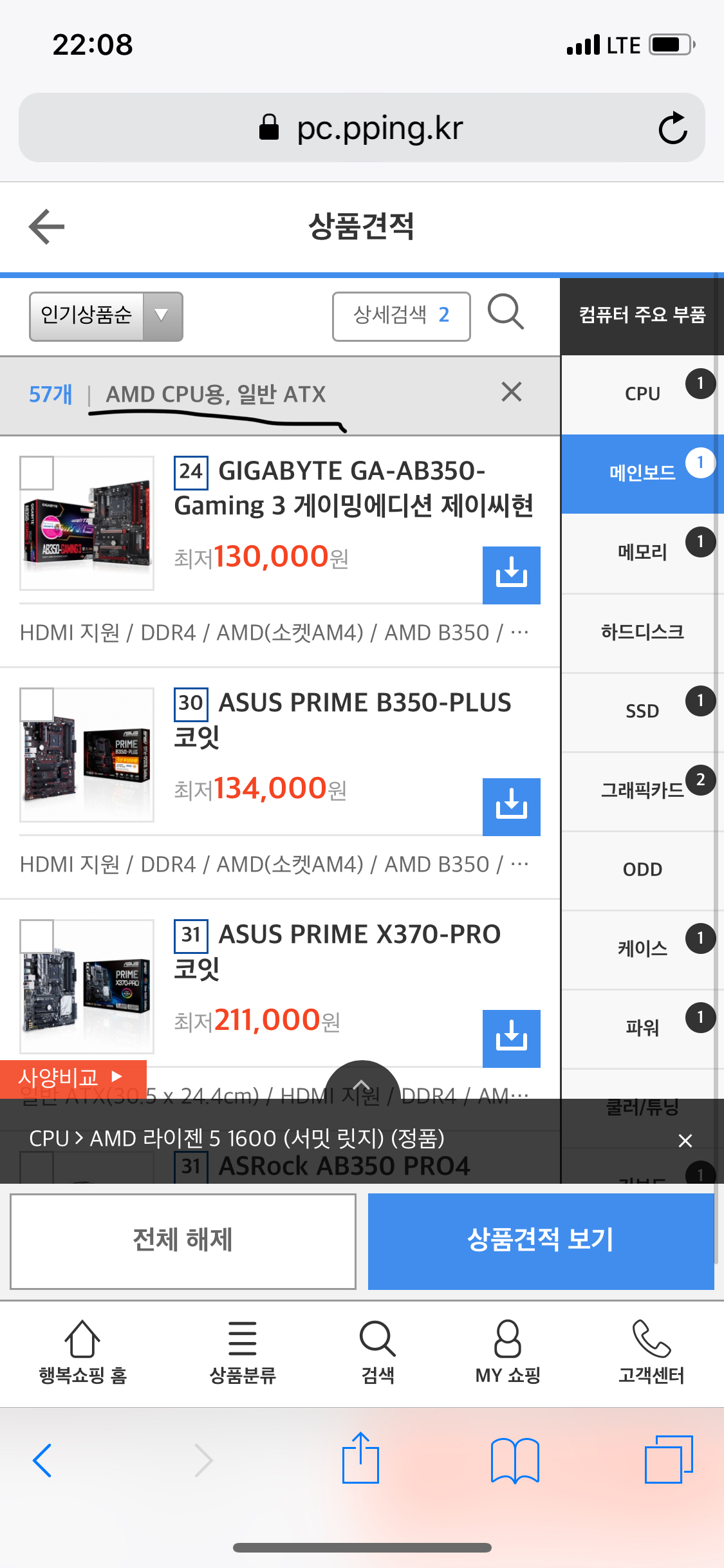This screenshot has width=724, height=1568.
Task: Add GIGABYTE GA-AB350-Gaming 3 to the estimate
Action: [x=512, y=575]
